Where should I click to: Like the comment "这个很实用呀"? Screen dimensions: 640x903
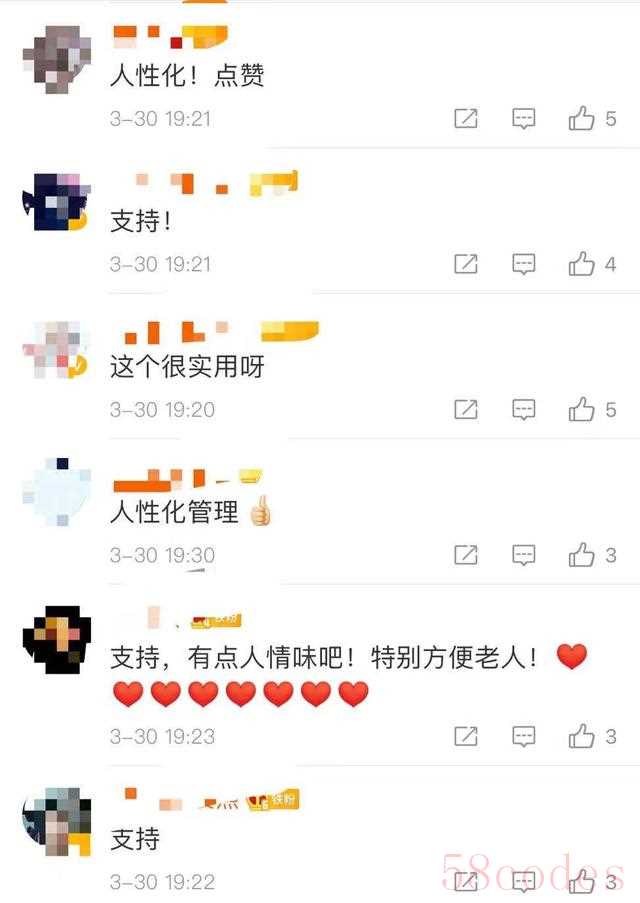point(582,409)
